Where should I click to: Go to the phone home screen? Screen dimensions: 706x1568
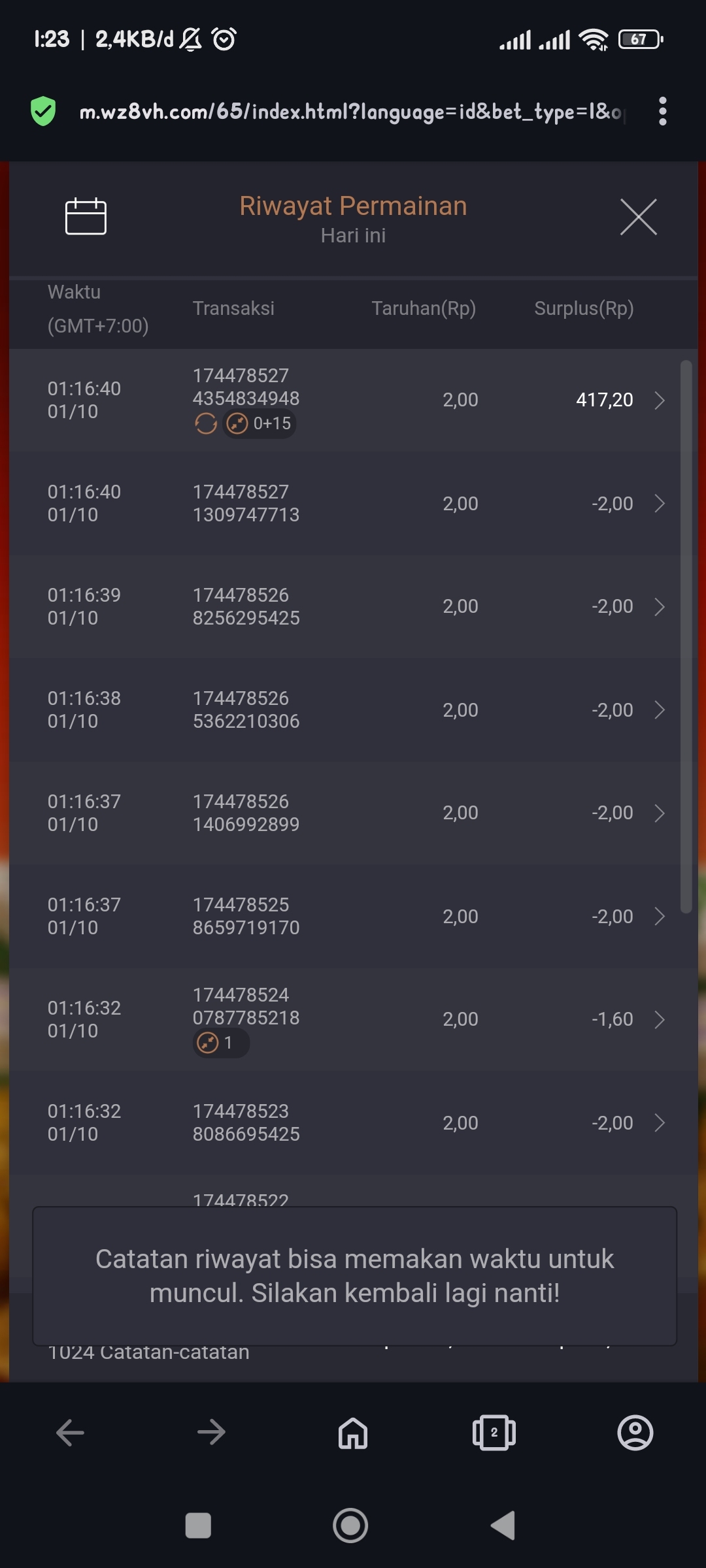coord(350,1526)
